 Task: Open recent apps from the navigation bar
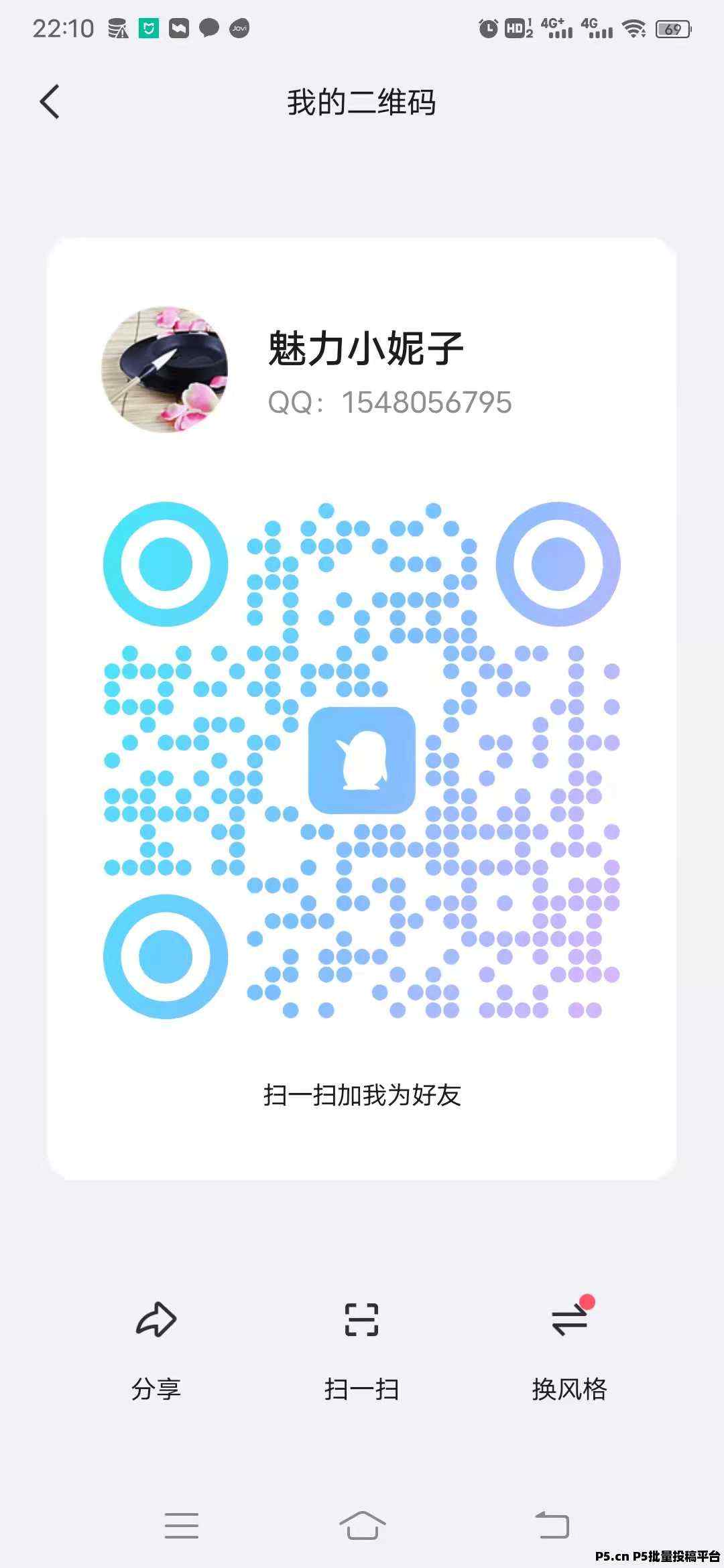(182, 1526)
